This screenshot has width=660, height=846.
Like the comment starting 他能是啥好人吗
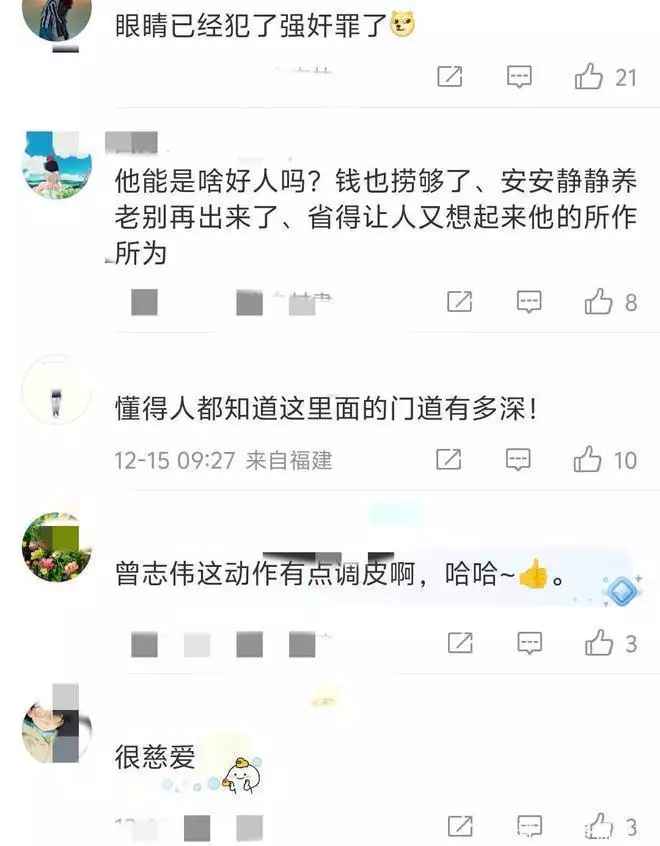pos(599,301)
